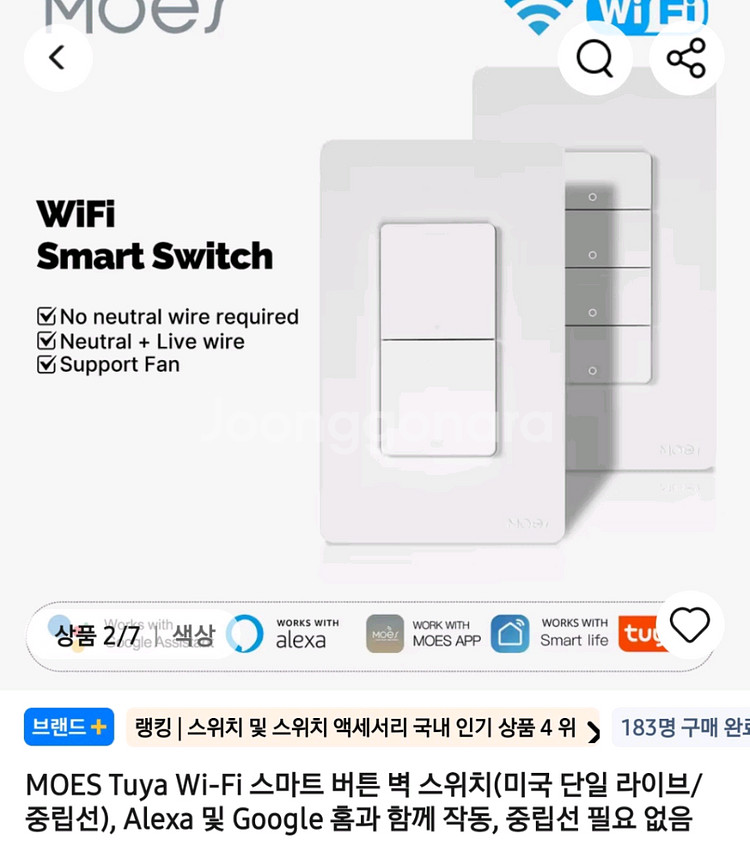750x852 pixels.
Task: Share this product listing
Action: [x=686, y=58]
